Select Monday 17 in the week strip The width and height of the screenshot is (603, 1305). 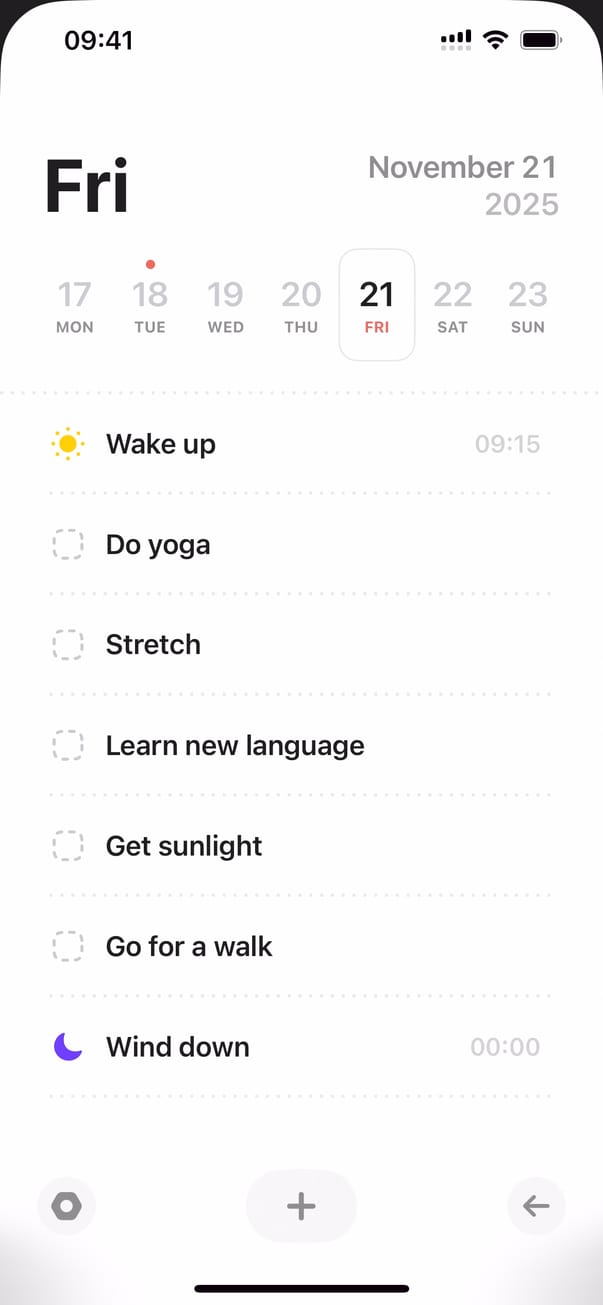(74, 305)
